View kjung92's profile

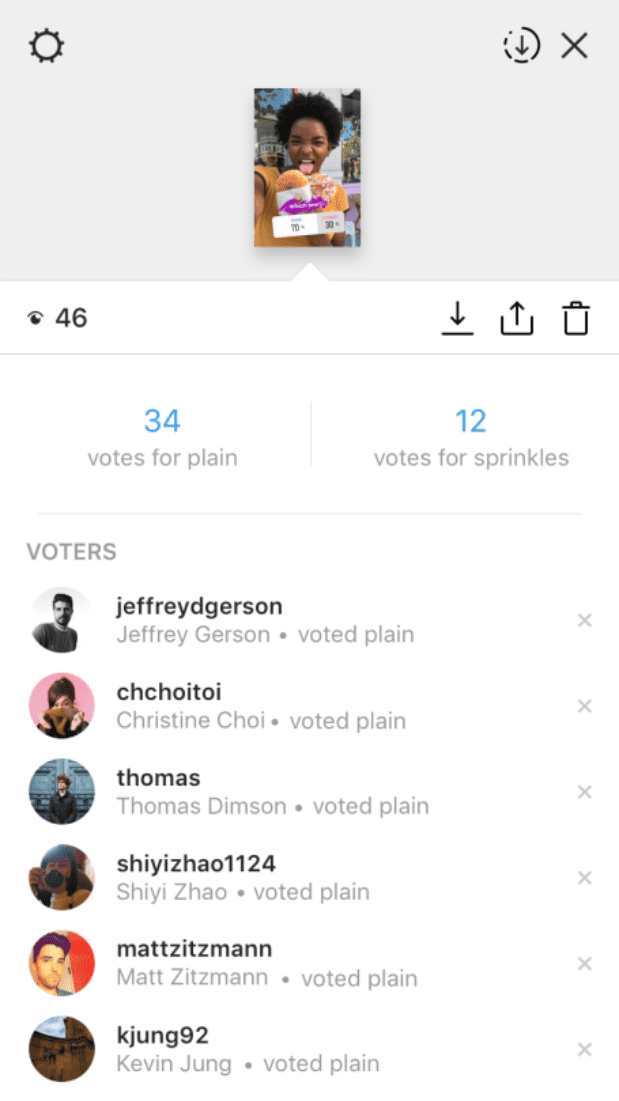(x=162, y=1035)
